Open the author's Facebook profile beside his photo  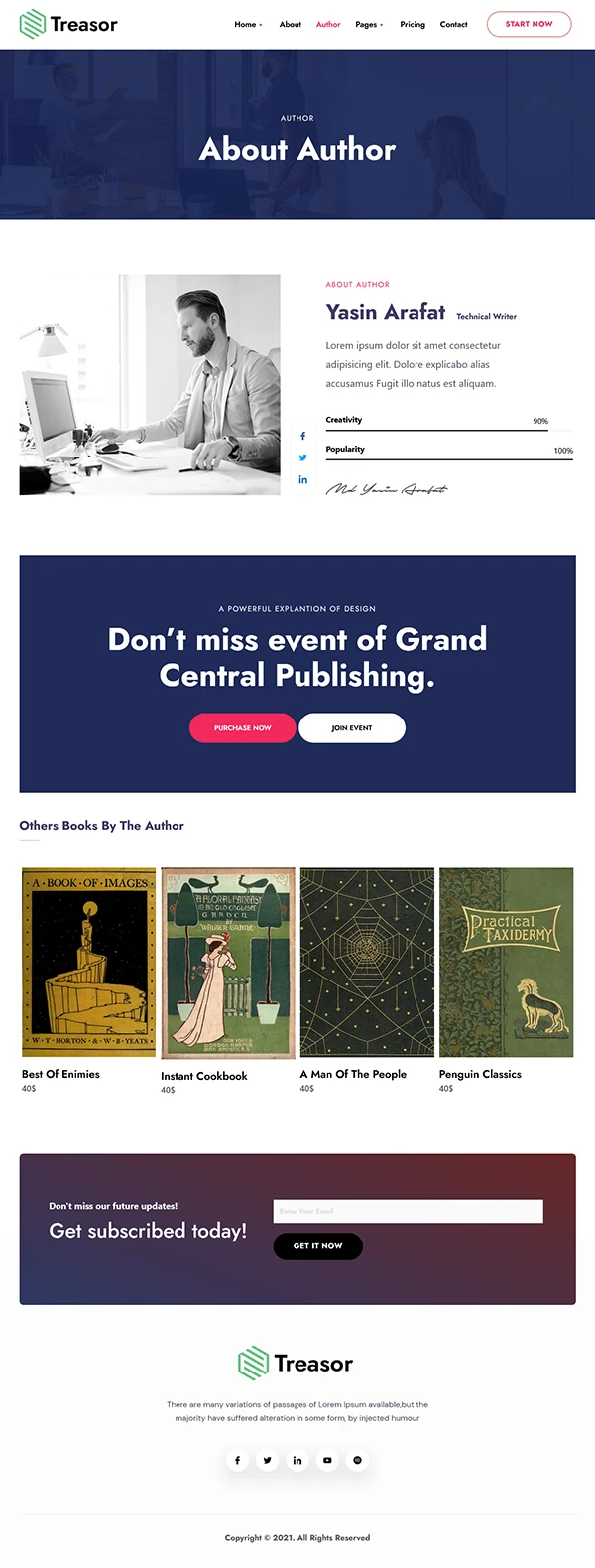[303, 437]
